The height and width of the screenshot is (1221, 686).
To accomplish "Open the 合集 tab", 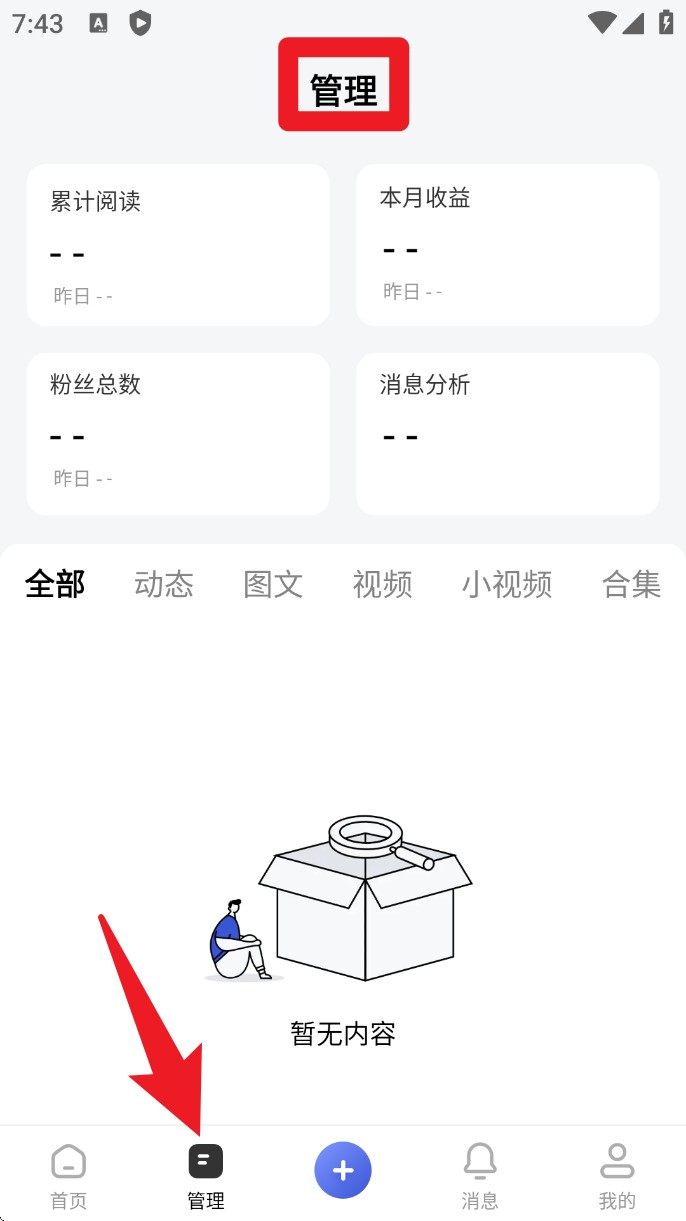I will 631,584.
